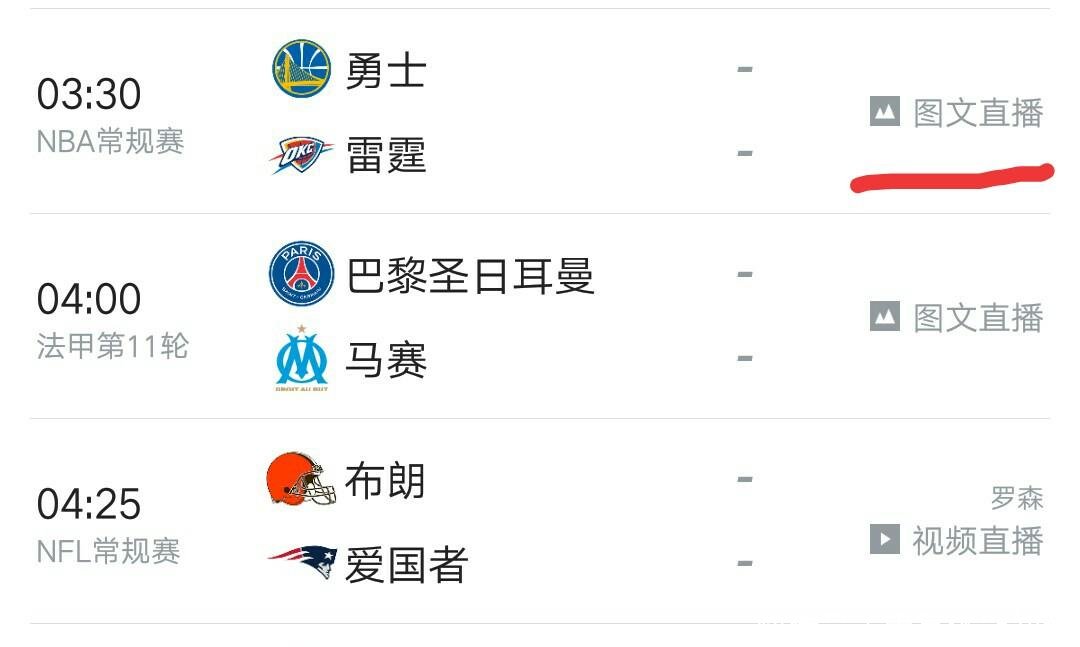Image resolution: width=1080 pixels, height=647 pixels.
Task: Start 视频直播 for the 布朗 vs 爱国者 game
Action: [x=957, y=540]
